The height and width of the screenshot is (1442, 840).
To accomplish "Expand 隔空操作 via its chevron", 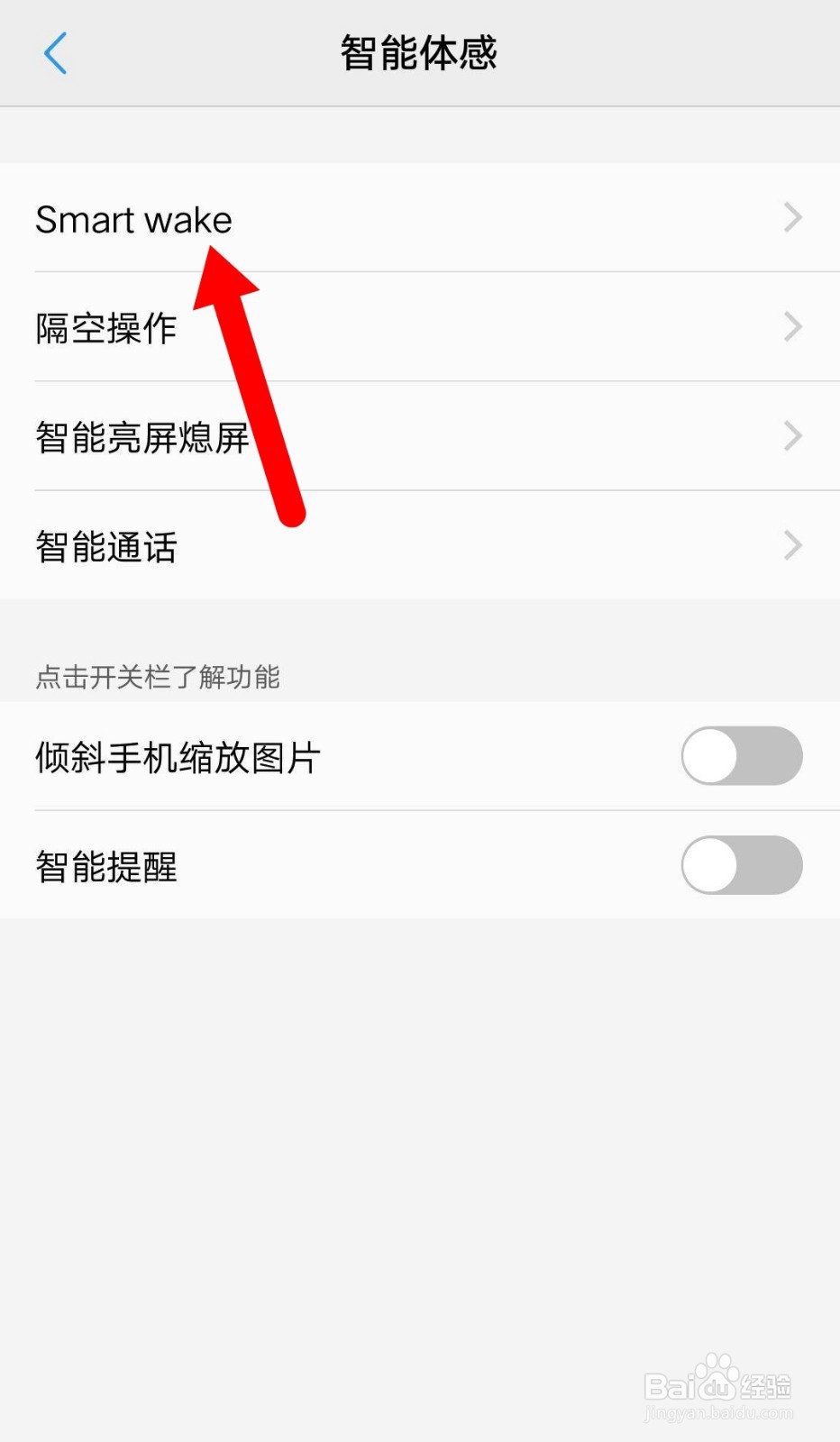I will 791,327.
